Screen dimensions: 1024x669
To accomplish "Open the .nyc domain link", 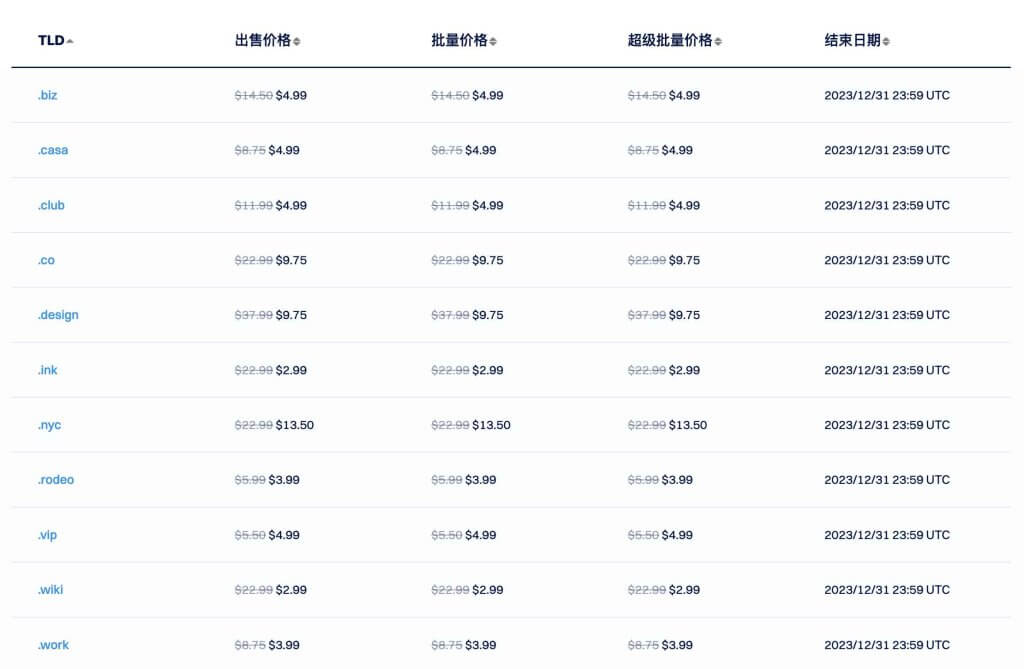I will [49, 426].
